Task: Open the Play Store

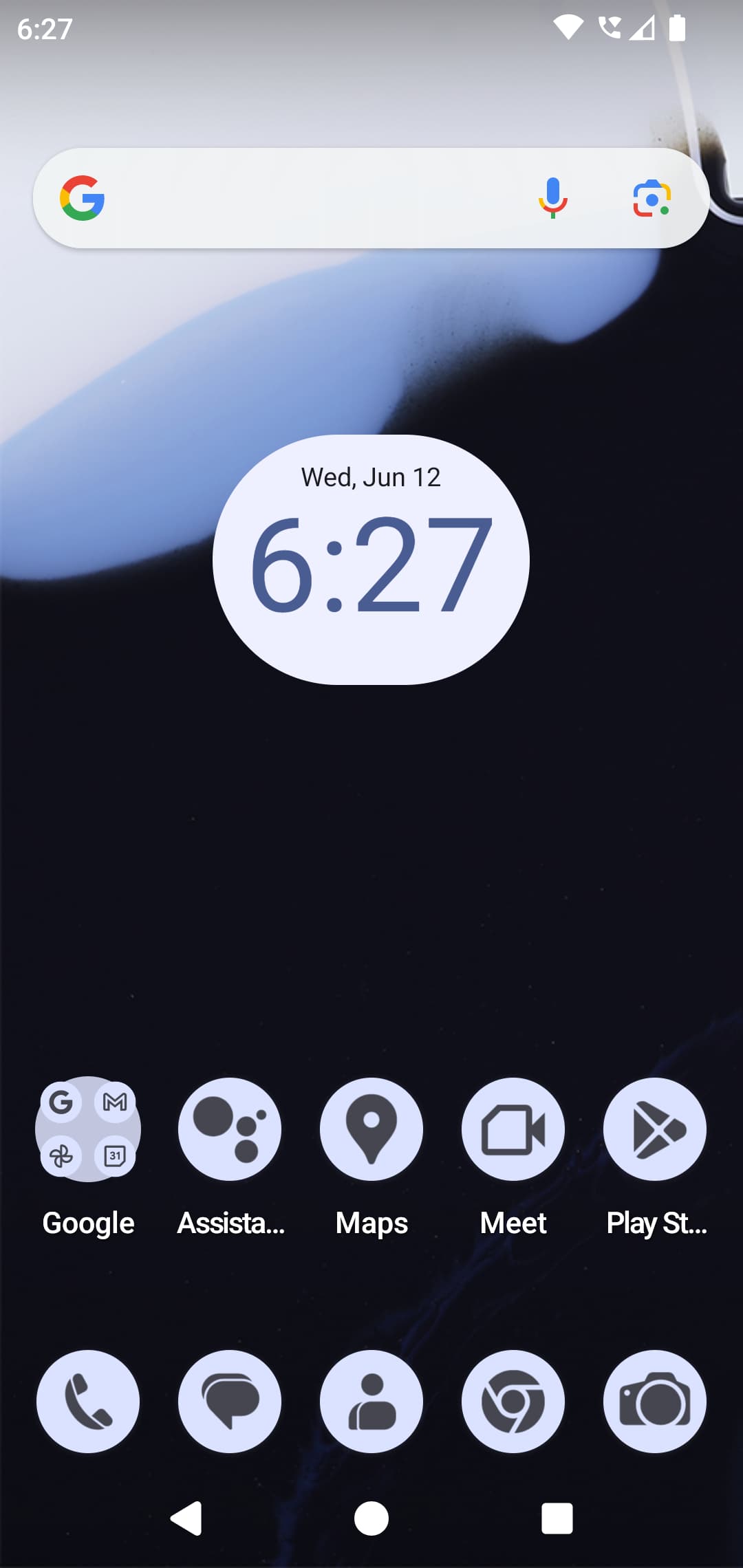Action: coord(655,1129)
